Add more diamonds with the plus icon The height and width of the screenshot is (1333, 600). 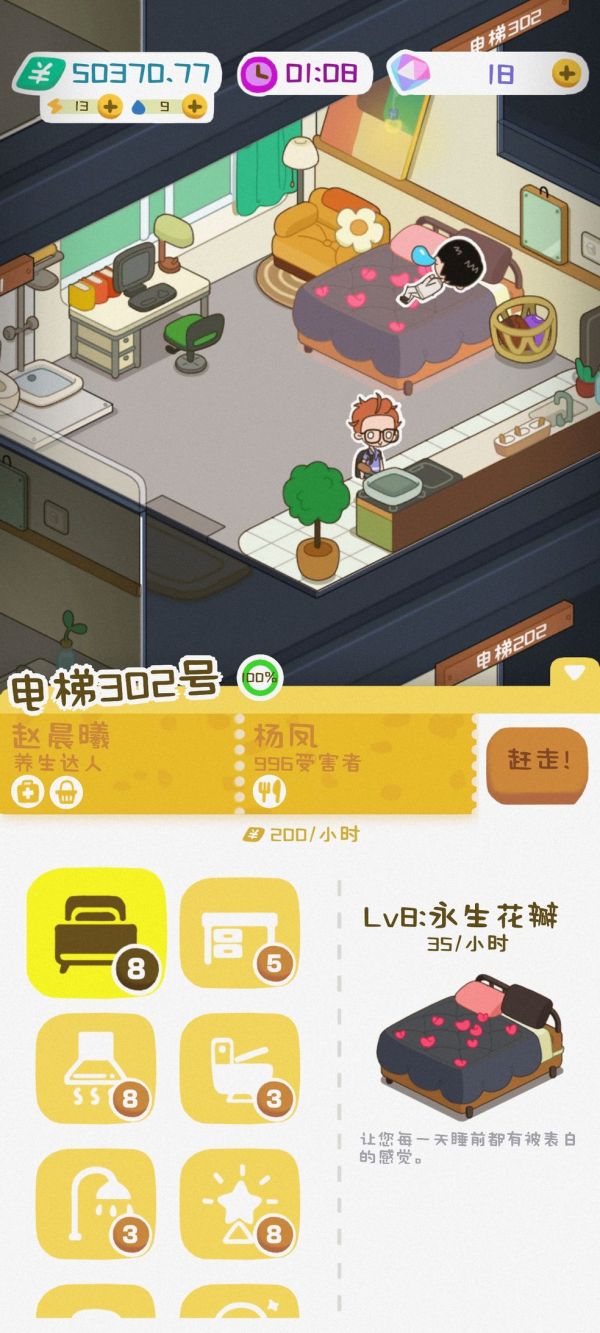[566, 73]
